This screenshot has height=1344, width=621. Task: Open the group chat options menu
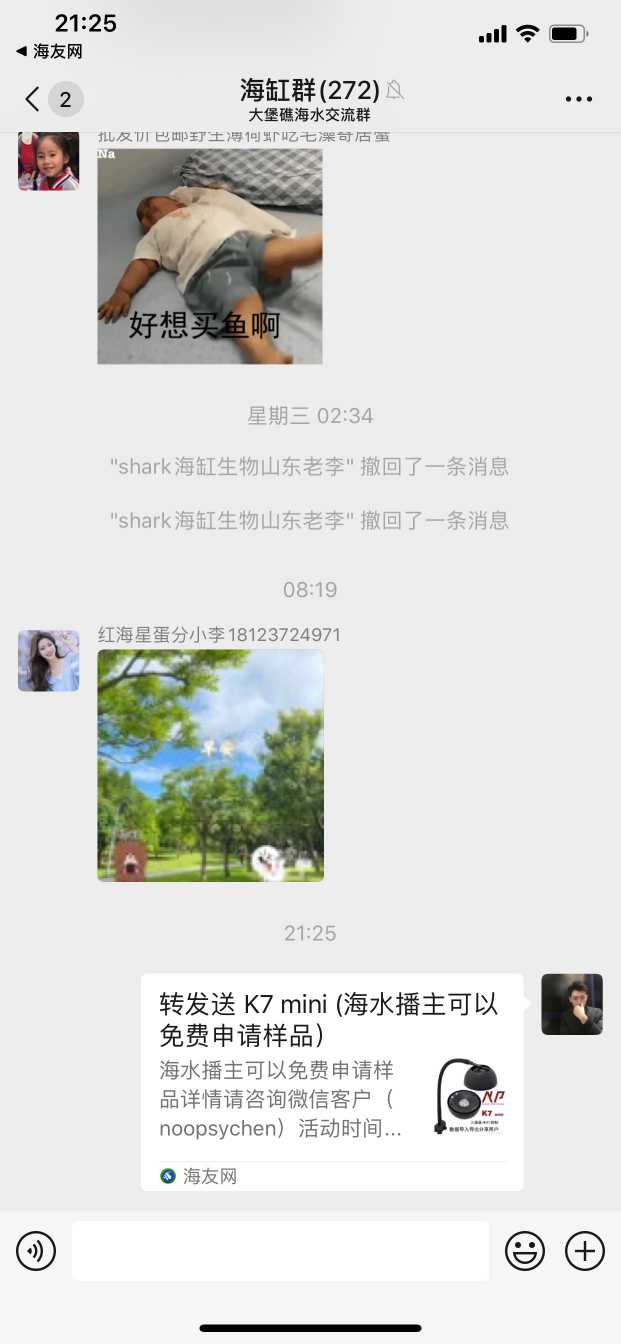tap(579, 99)
